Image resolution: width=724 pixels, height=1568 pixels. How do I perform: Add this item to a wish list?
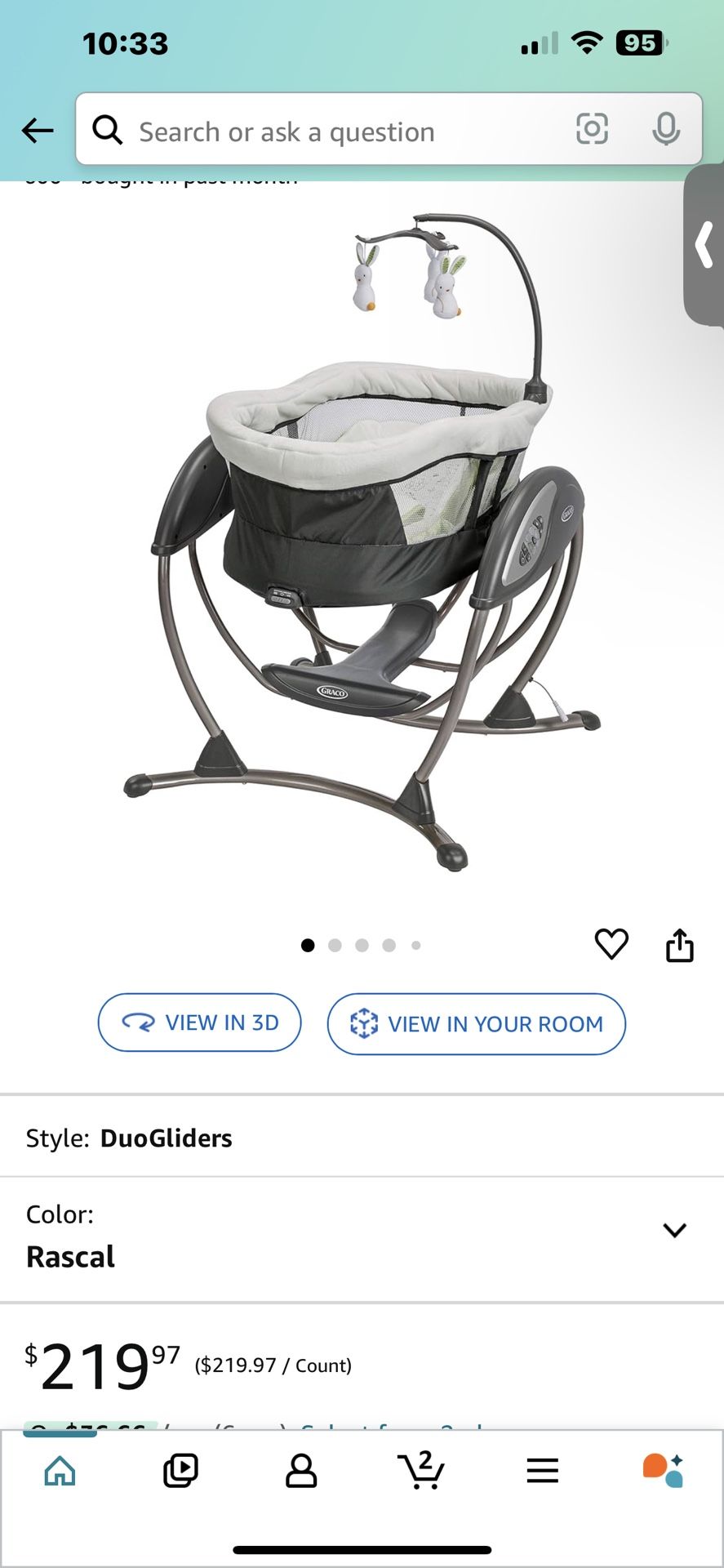[x=611, y=944]
